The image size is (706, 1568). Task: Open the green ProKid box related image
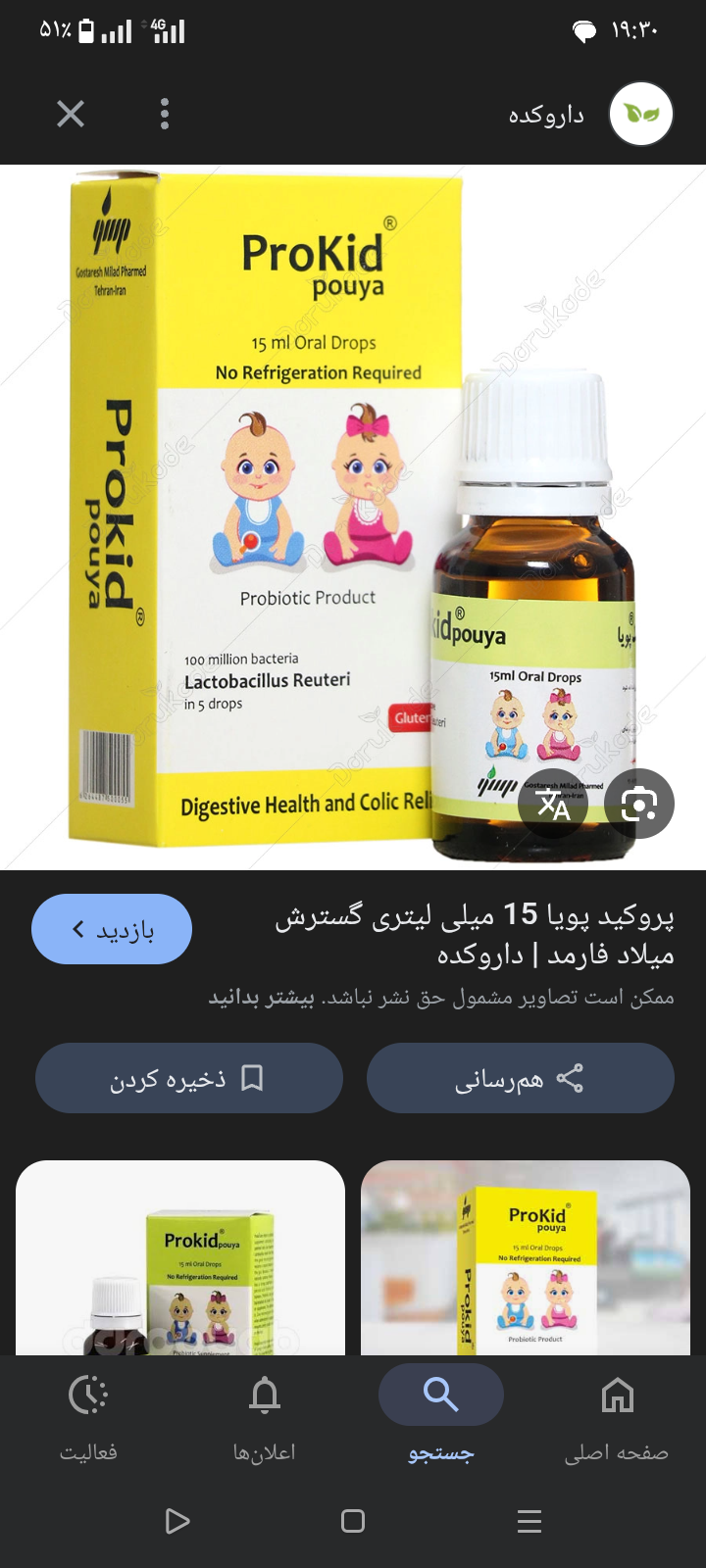point(180,1258)
